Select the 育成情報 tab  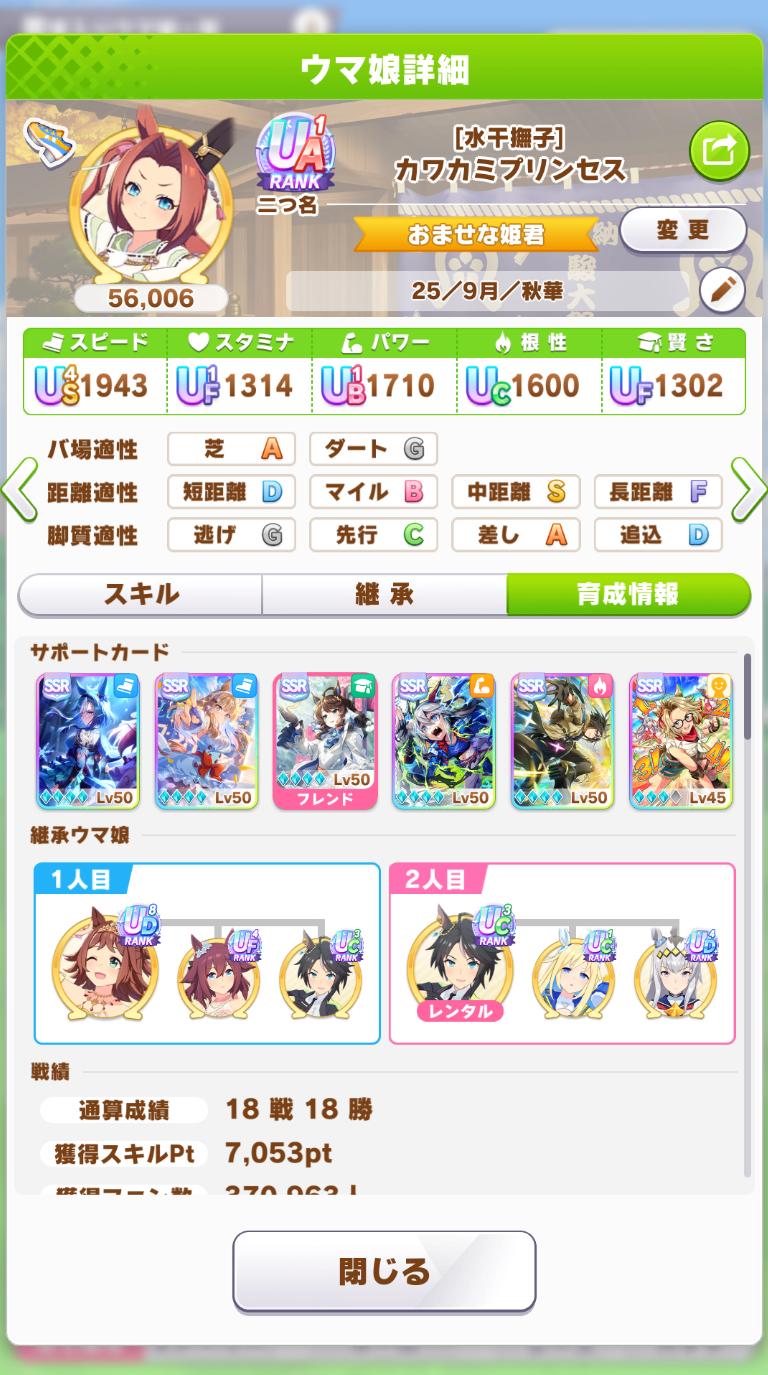[x=628, y=595]
